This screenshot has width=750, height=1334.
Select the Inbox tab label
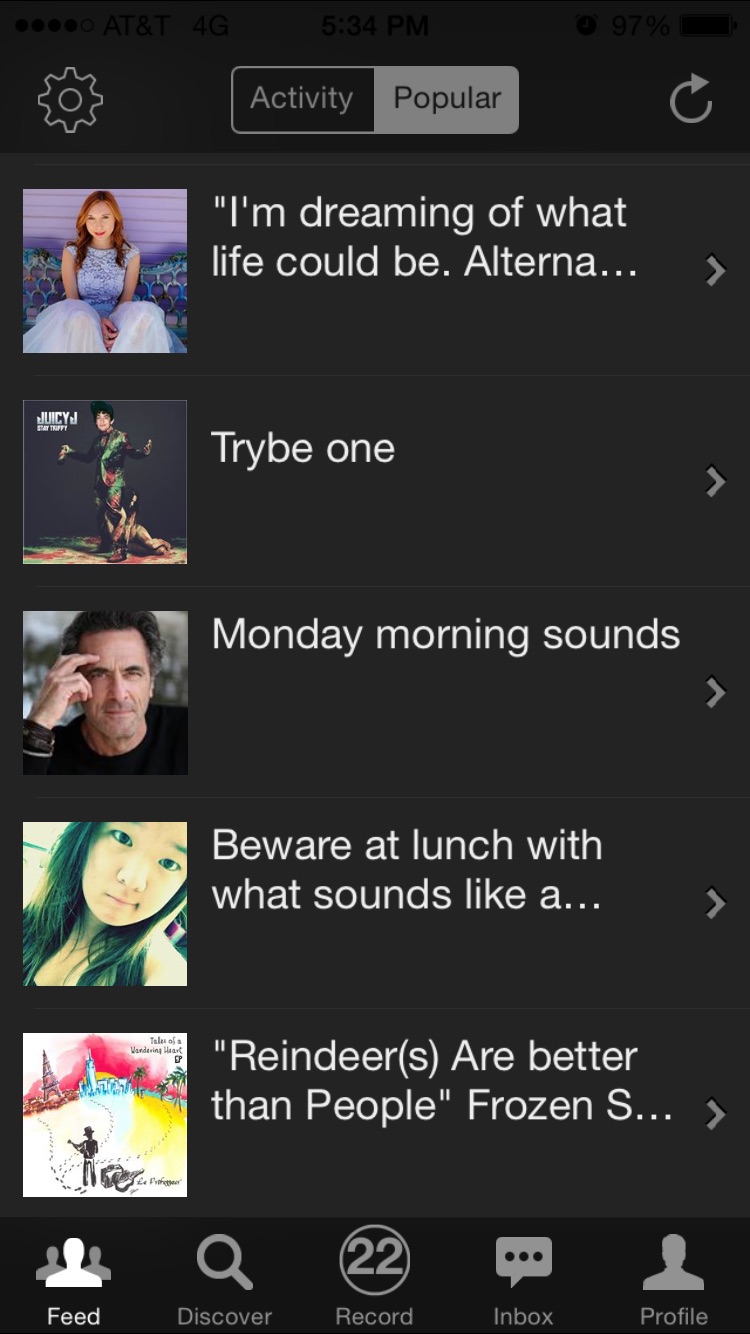tap(524, 1316)
